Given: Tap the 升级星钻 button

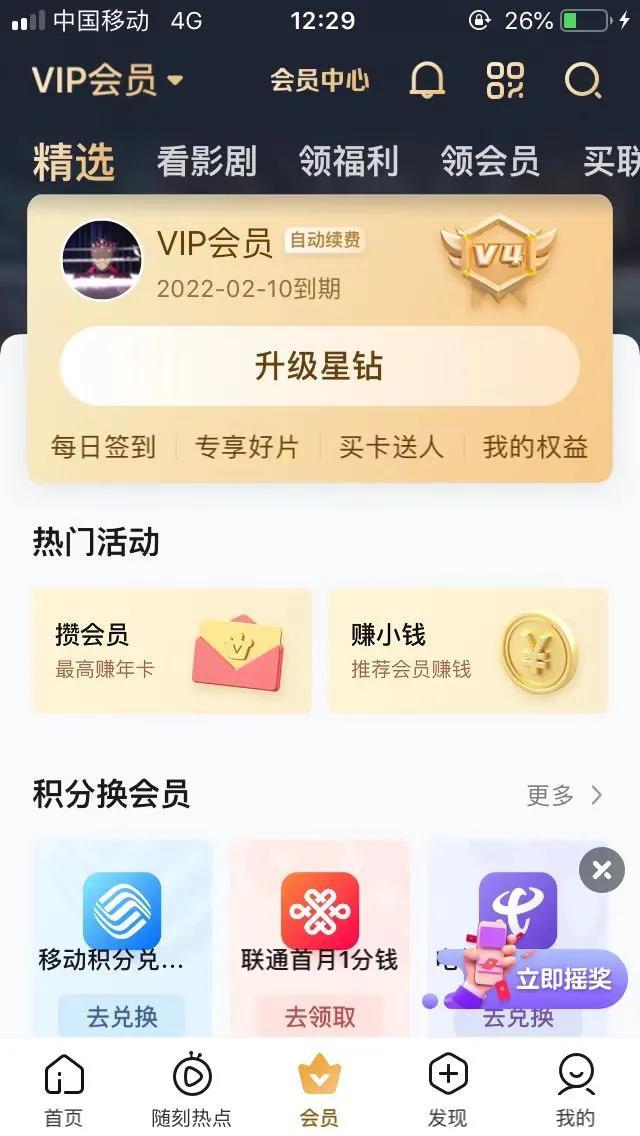Looking at the screenshot, I should 319,366.
